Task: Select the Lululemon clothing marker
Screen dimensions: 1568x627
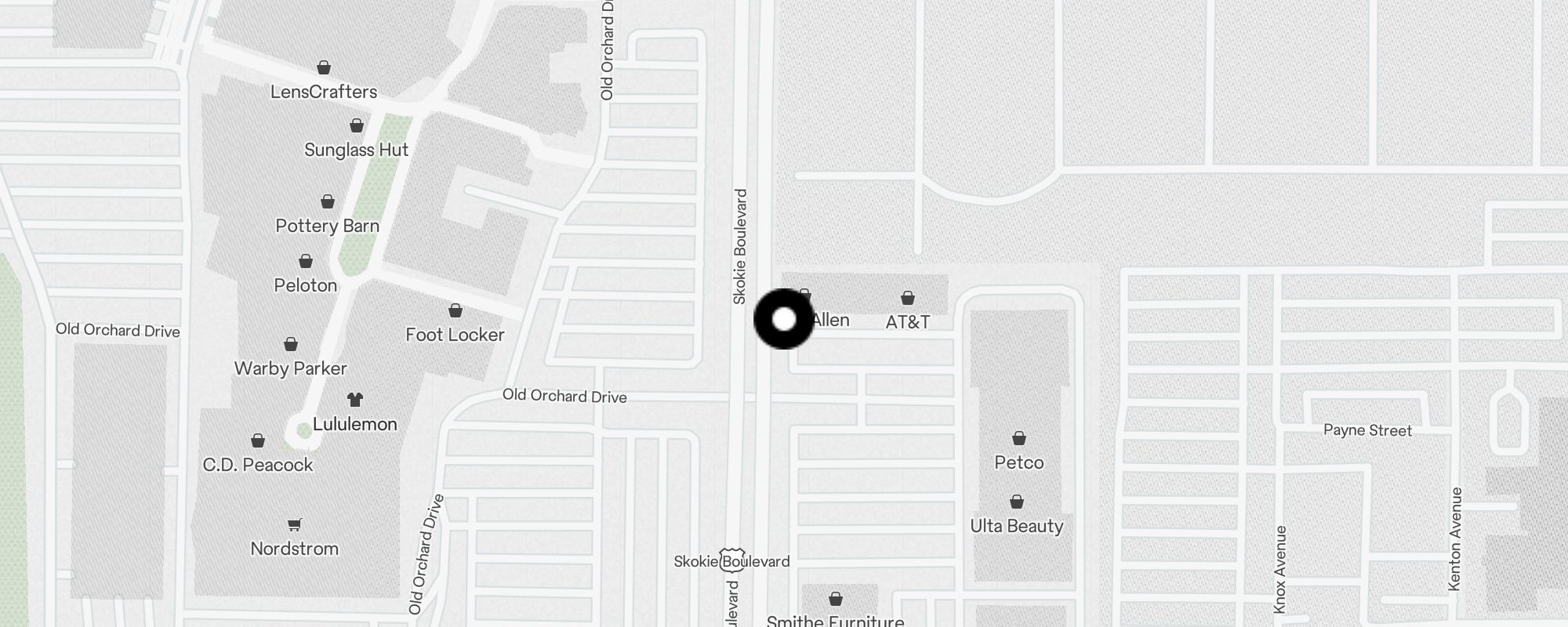Action: 355,400
